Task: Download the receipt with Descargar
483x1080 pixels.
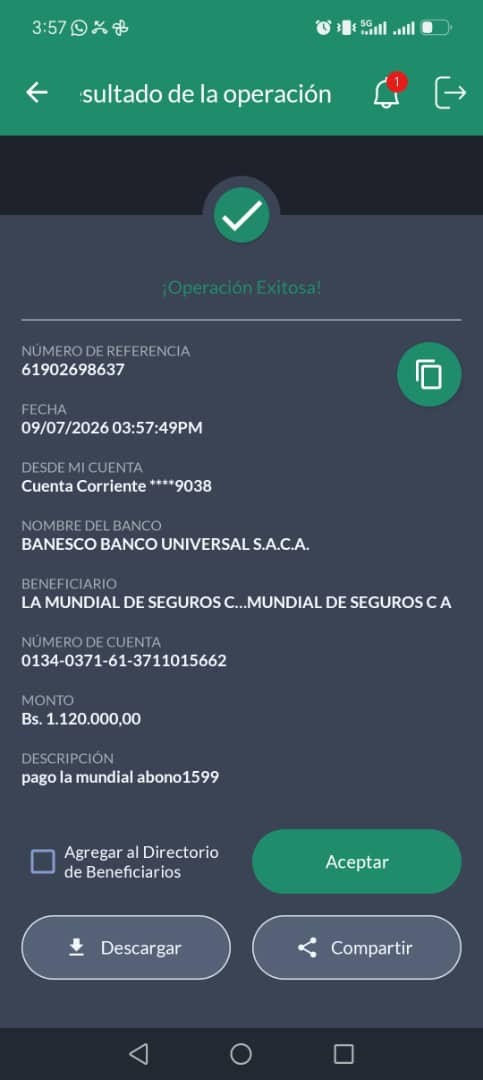Action: pyautogui.click(x=126, y=948)
